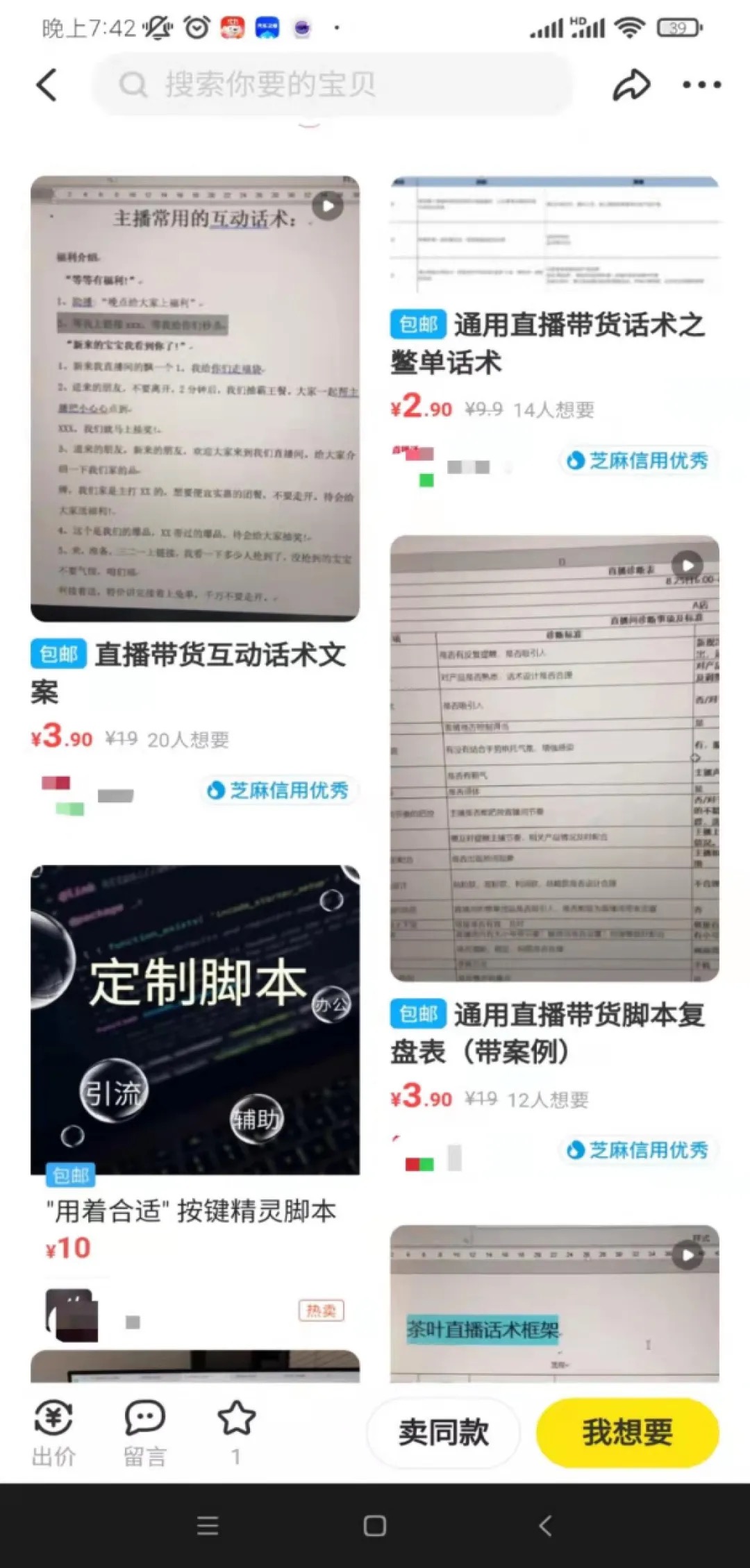Make an offer with 出价
Image resolution: width=750 pixels, height=1568 pixels.
tap(53, 1432)
